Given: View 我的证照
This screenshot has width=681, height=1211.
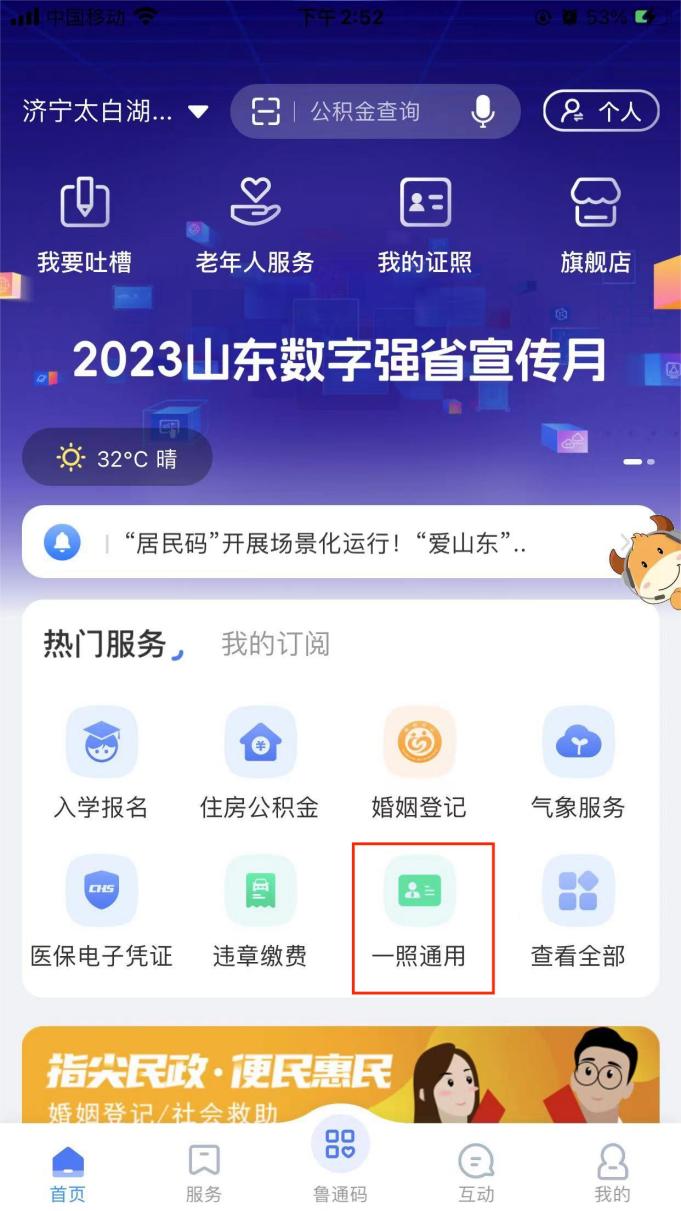Looking at the screenshot, I should [x=425, y=225].
